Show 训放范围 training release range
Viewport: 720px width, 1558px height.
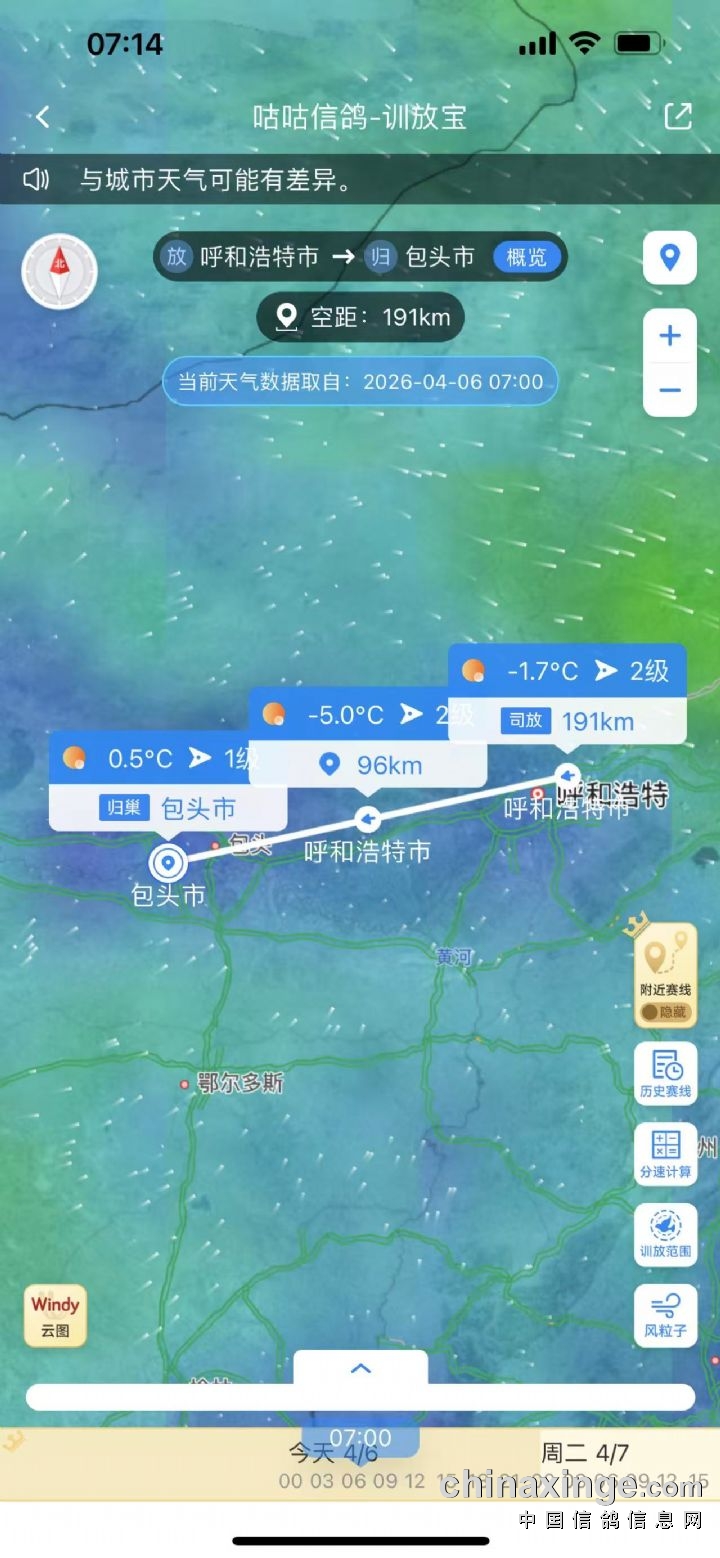[x=665, y=1233]
